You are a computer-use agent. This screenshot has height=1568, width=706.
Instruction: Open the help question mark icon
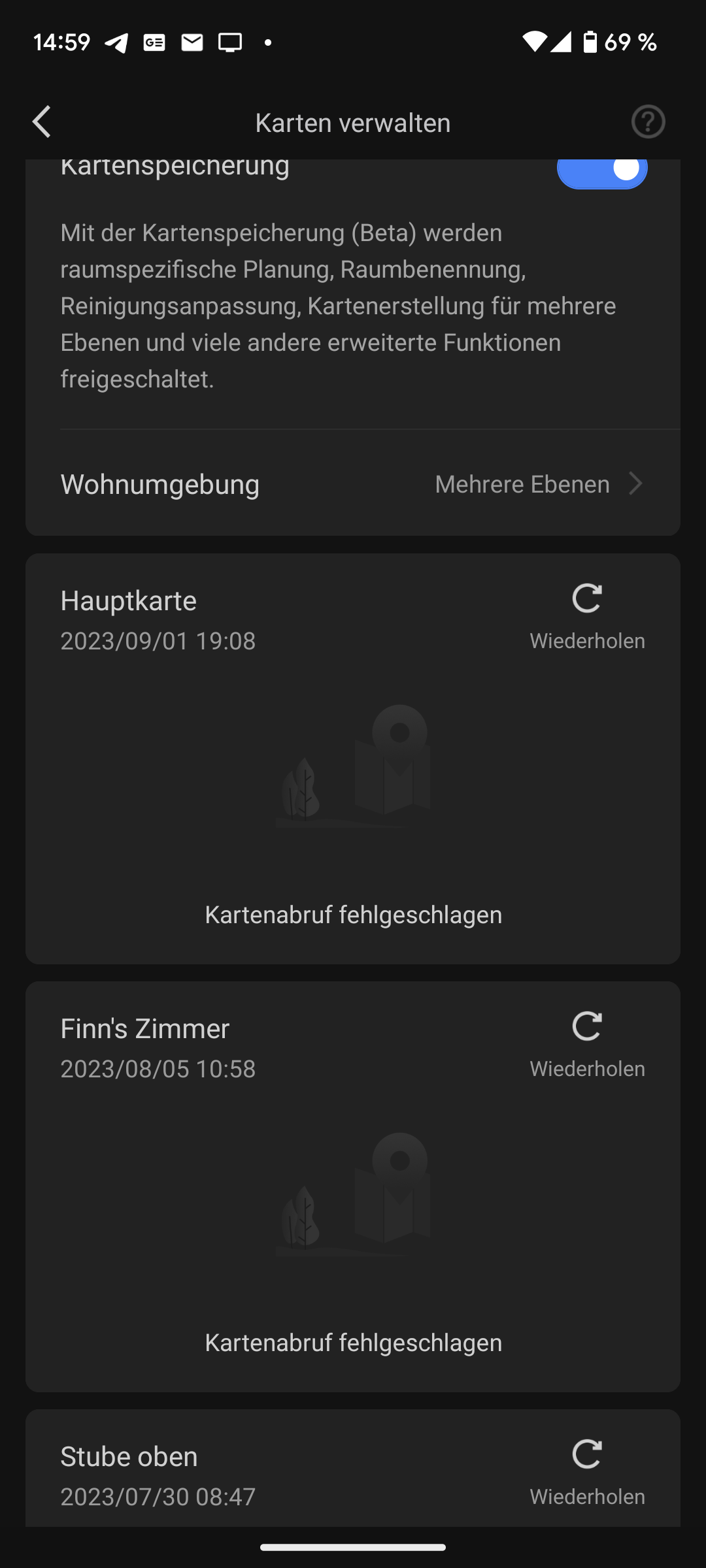tap(648, 122)
